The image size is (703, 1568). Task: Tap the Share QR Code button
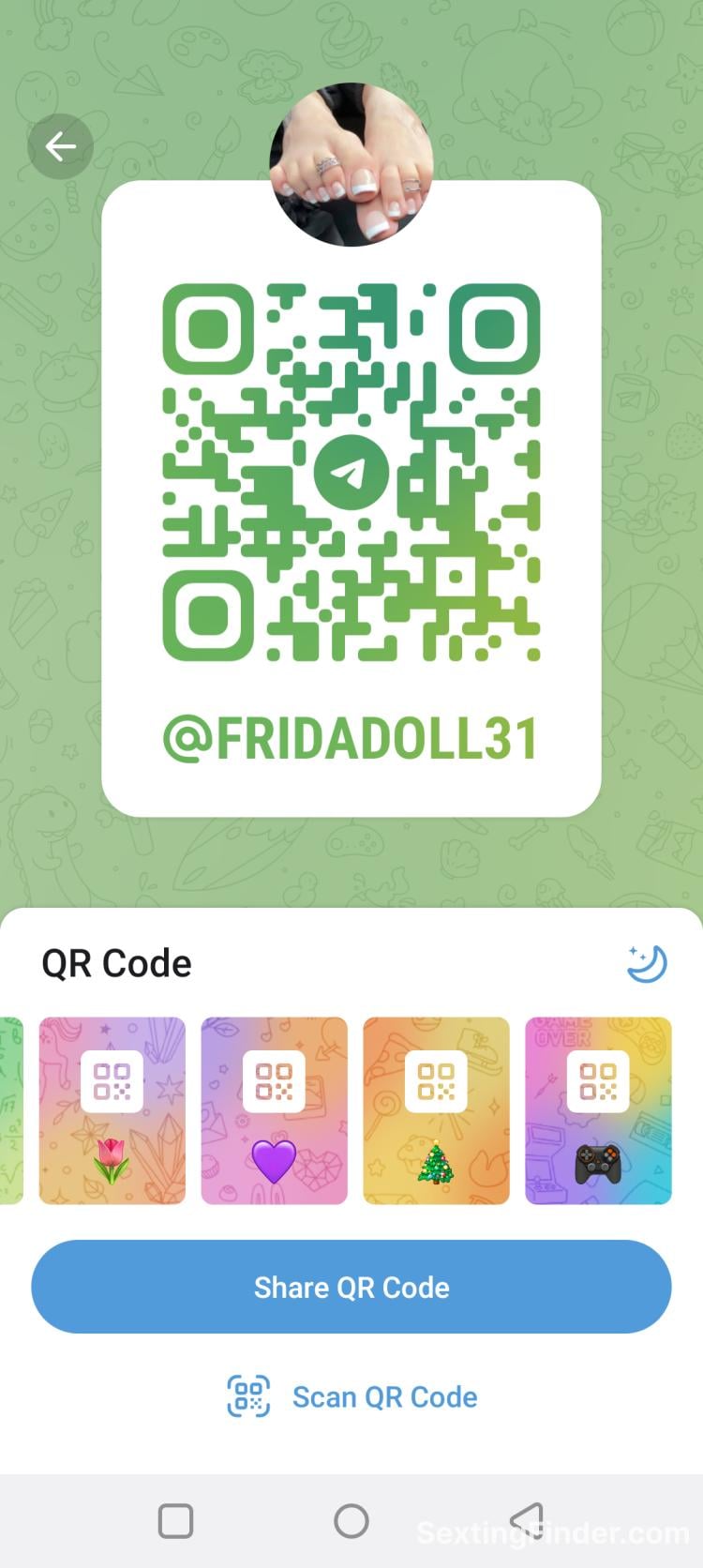351,1287
